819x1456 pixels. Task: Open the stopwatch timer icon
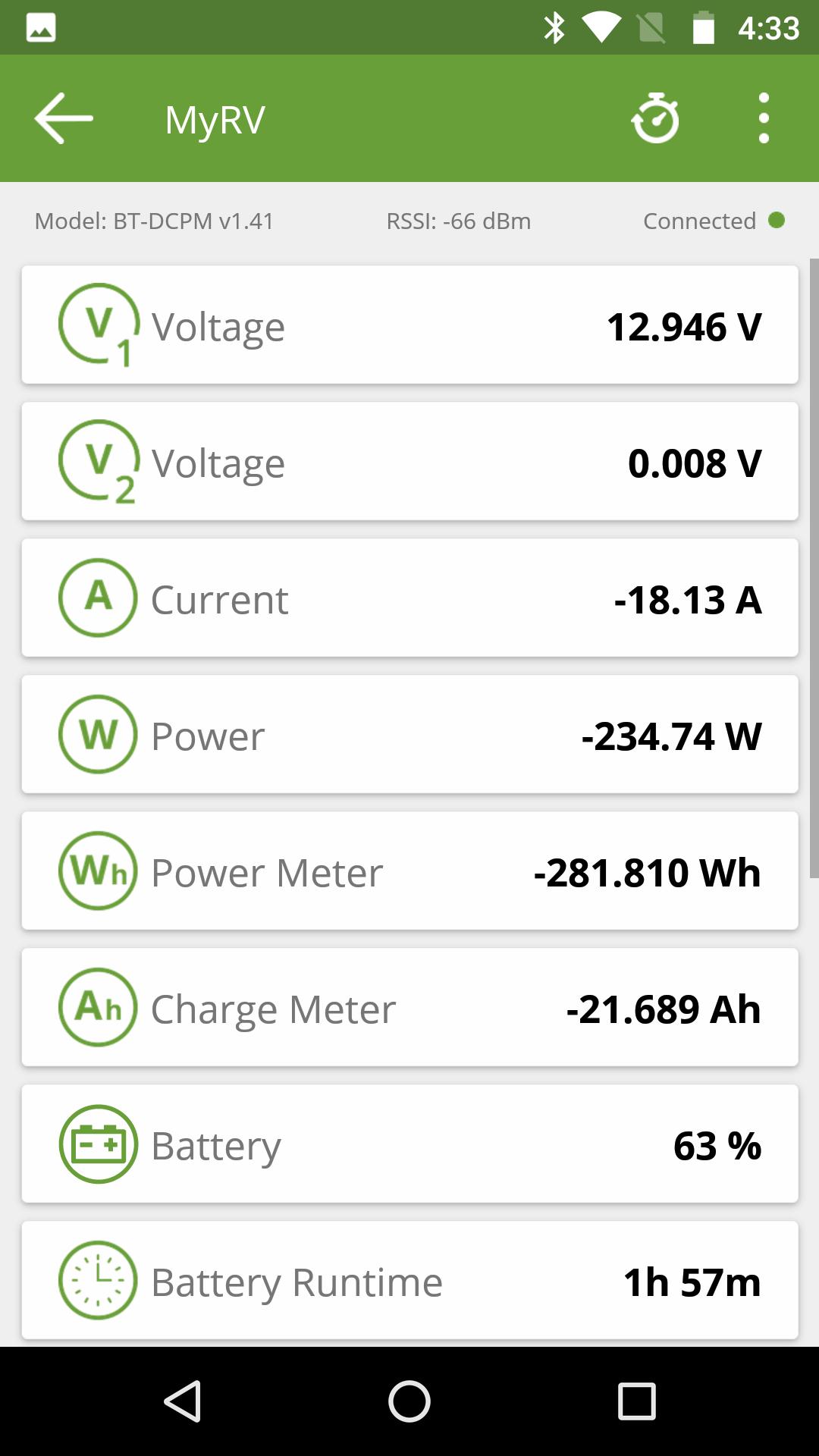pyautogui.click(x=655, y=118)
